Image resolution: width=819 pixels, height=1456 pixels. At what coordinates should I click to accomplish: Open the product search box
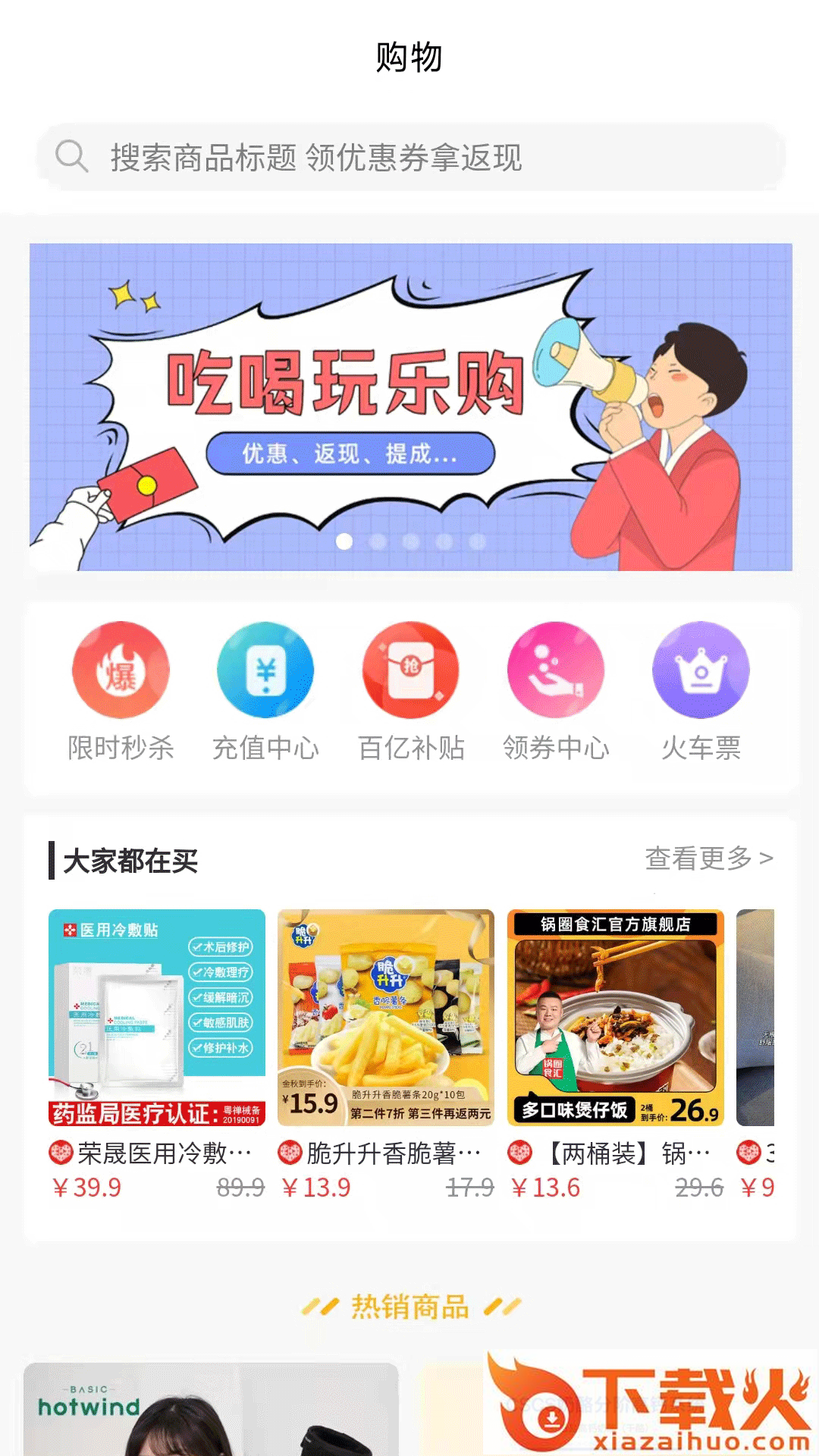tap(409, 158)
